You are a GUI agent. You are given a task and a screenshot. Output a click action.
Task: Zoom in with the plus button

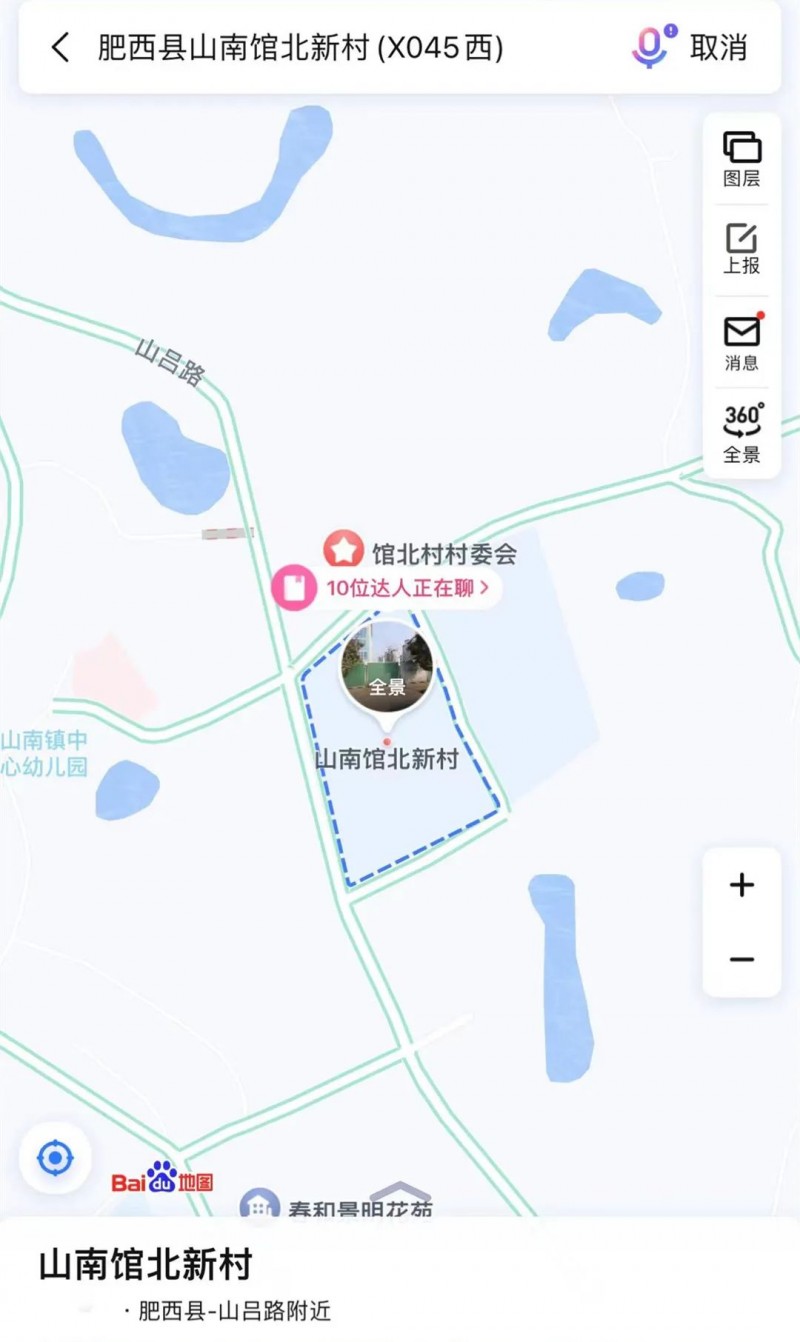pos(741,885)
